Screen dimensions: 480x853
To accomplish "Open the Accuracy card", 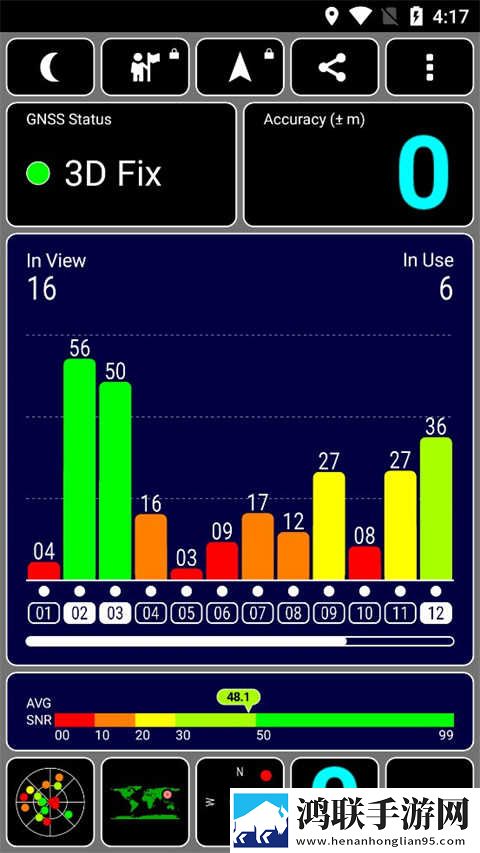I will pyautogui.click(x=359, y=165).
